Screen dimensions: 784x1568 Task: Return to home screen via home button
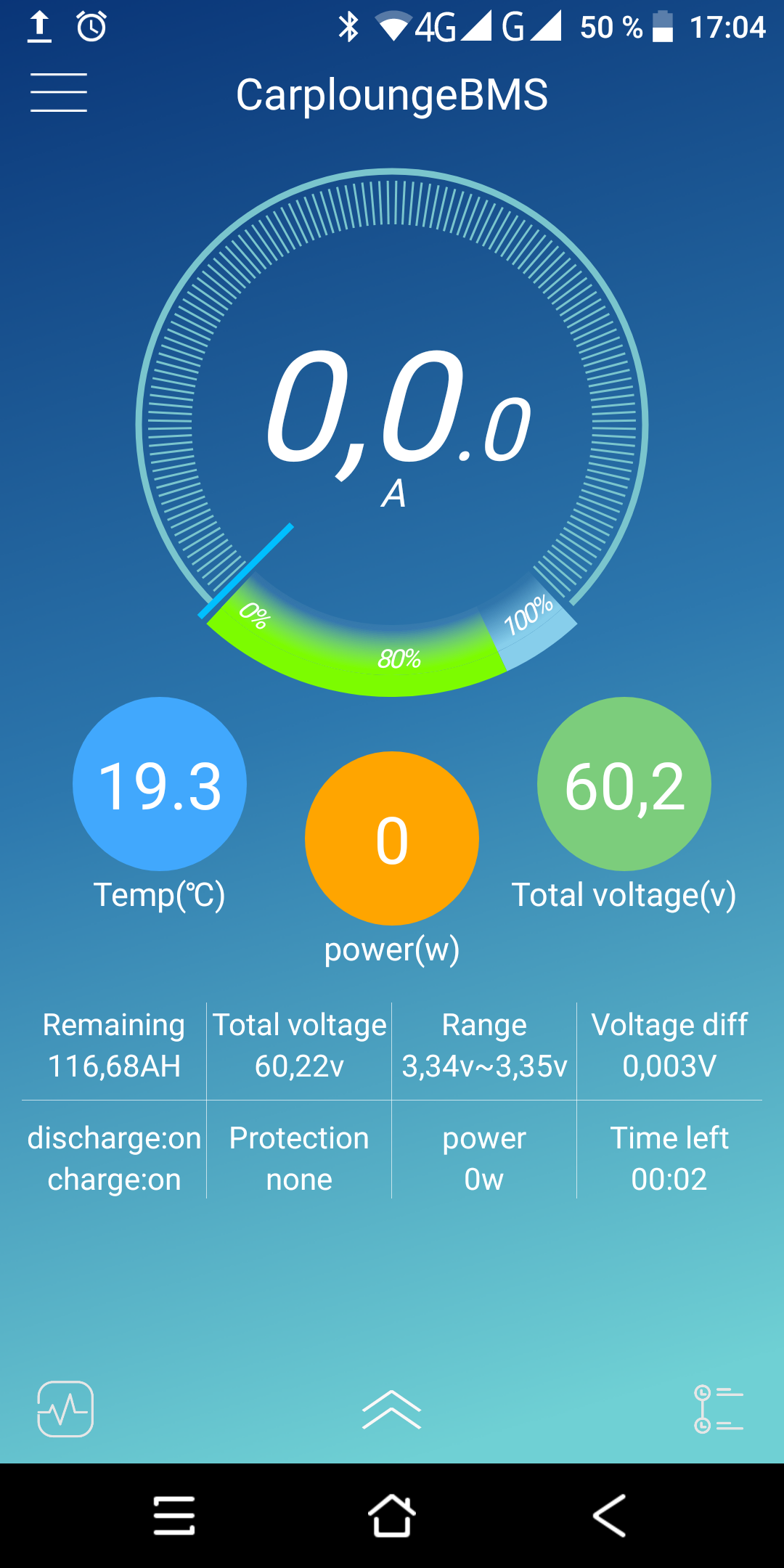tap(392, 1516)
